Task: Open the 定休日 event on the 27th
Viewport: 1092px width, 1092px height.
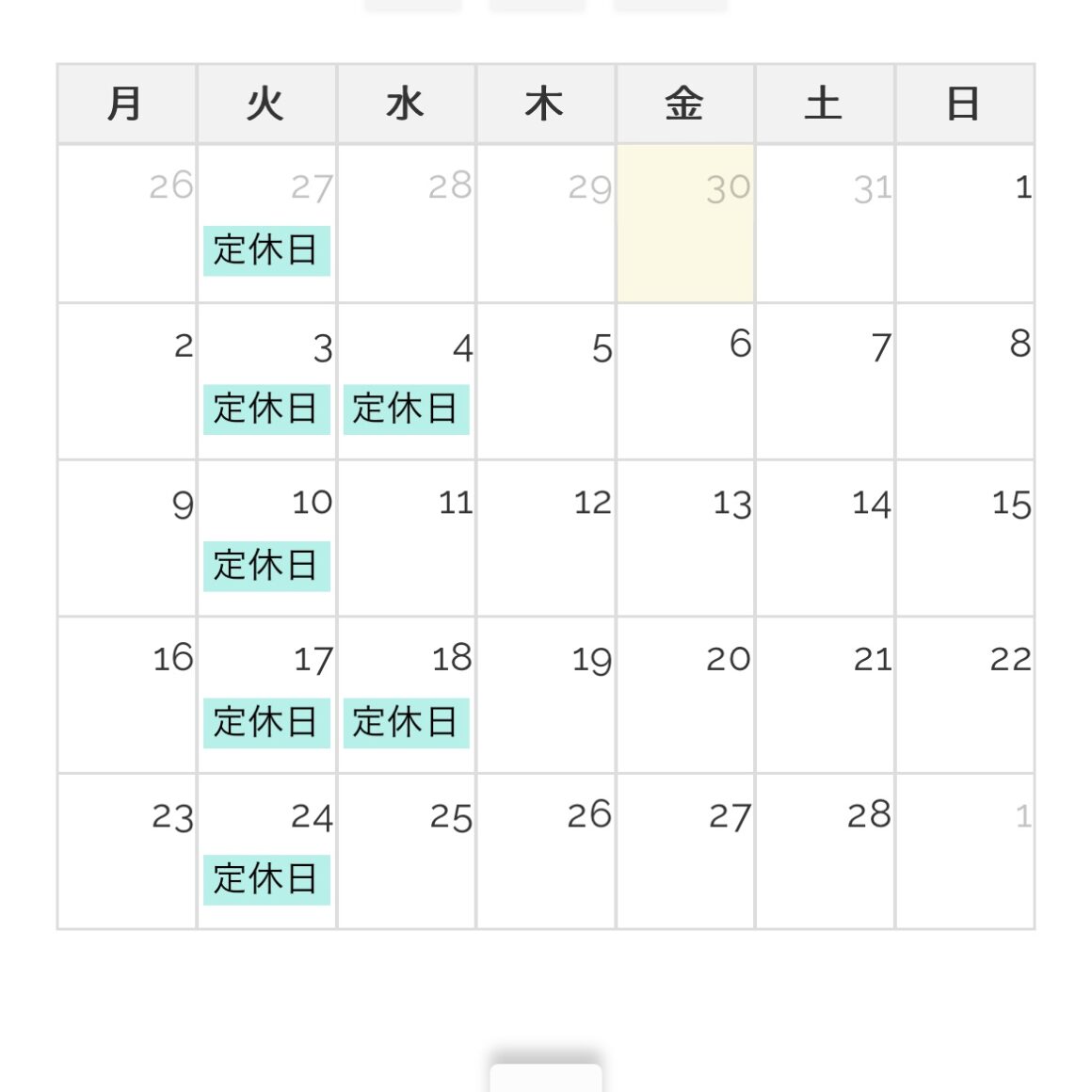Action: [266, 250]
